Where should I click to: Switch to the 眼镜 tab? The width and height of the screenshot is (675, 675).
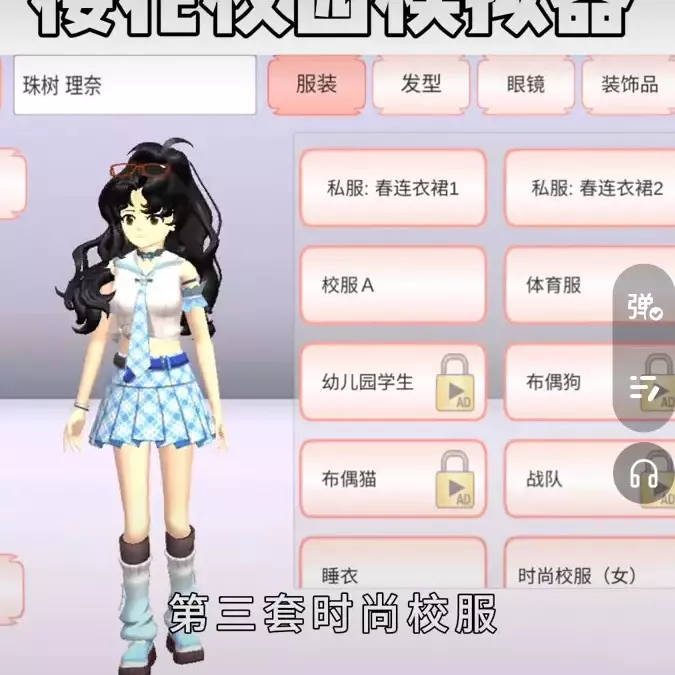tap(526, 85)
